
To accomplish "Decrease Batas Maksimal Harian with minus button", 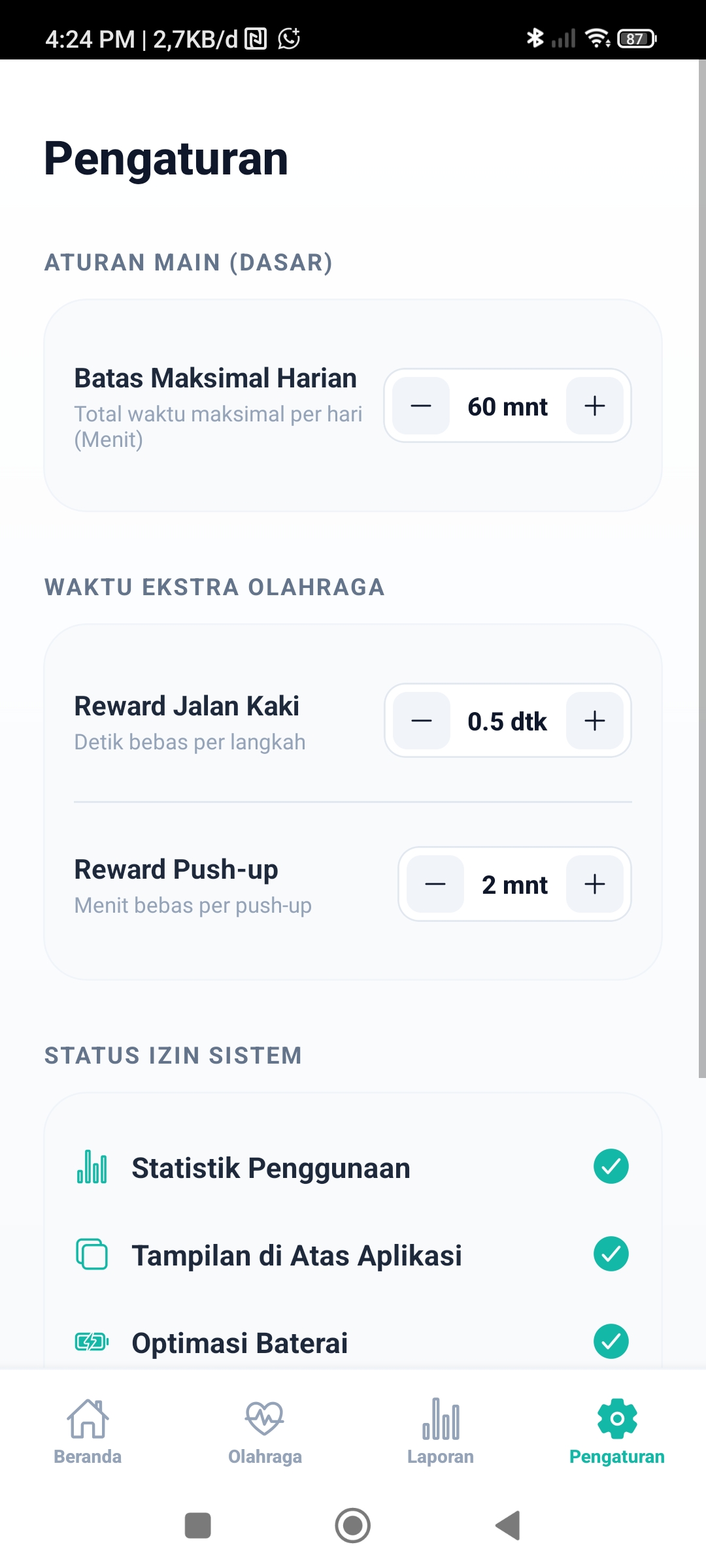I will [421, 406].
